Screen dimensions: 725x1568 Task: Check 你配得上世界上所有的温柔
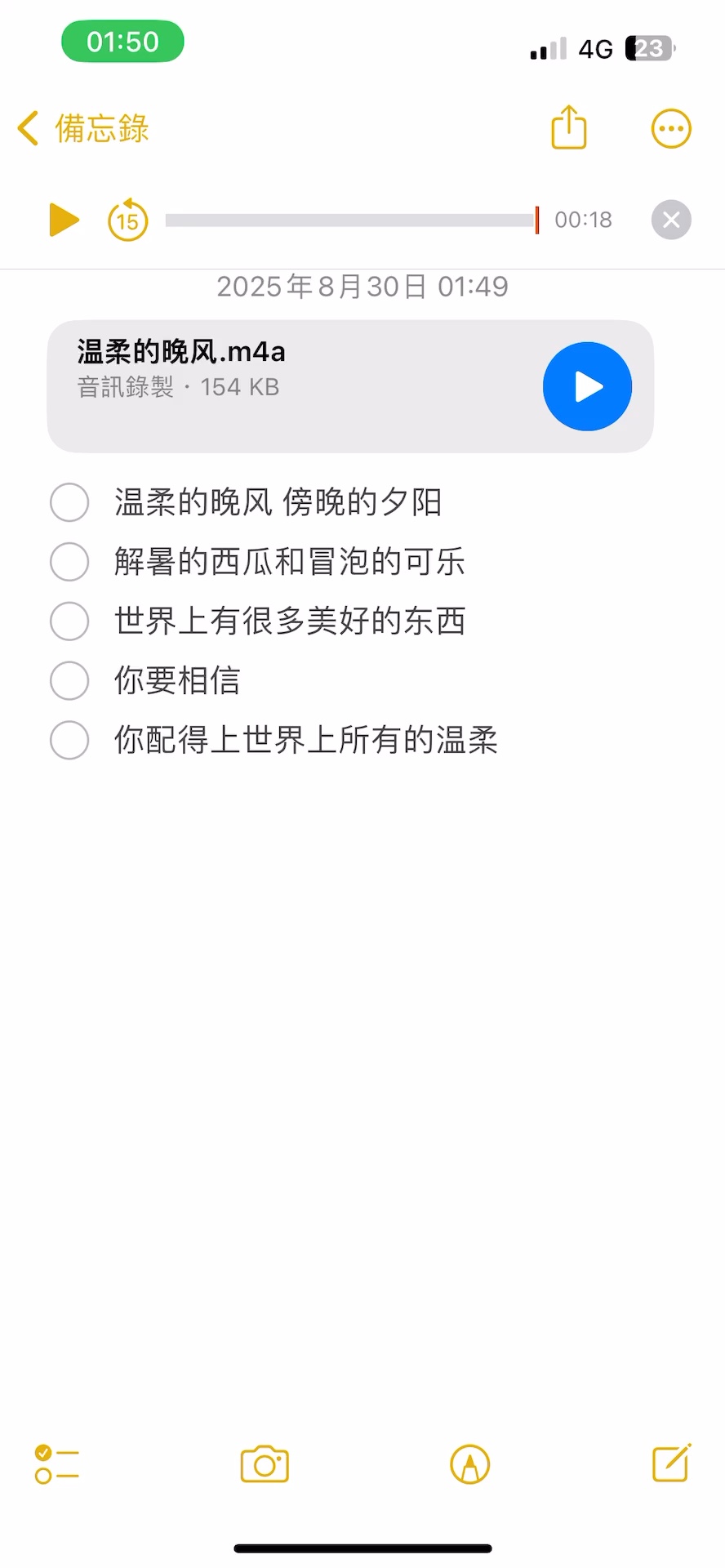69,740
